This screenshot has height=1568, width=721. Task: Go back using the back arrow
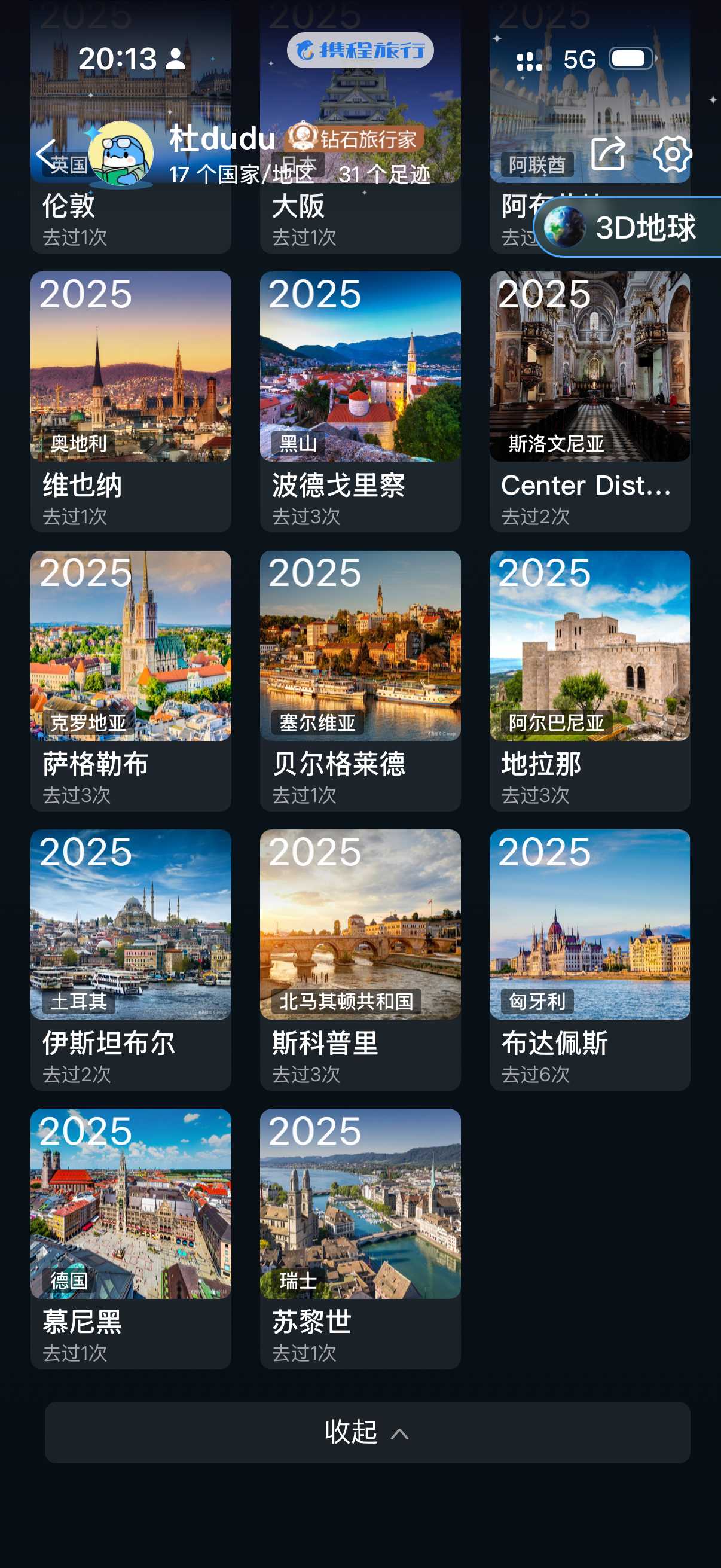(46, 153)
